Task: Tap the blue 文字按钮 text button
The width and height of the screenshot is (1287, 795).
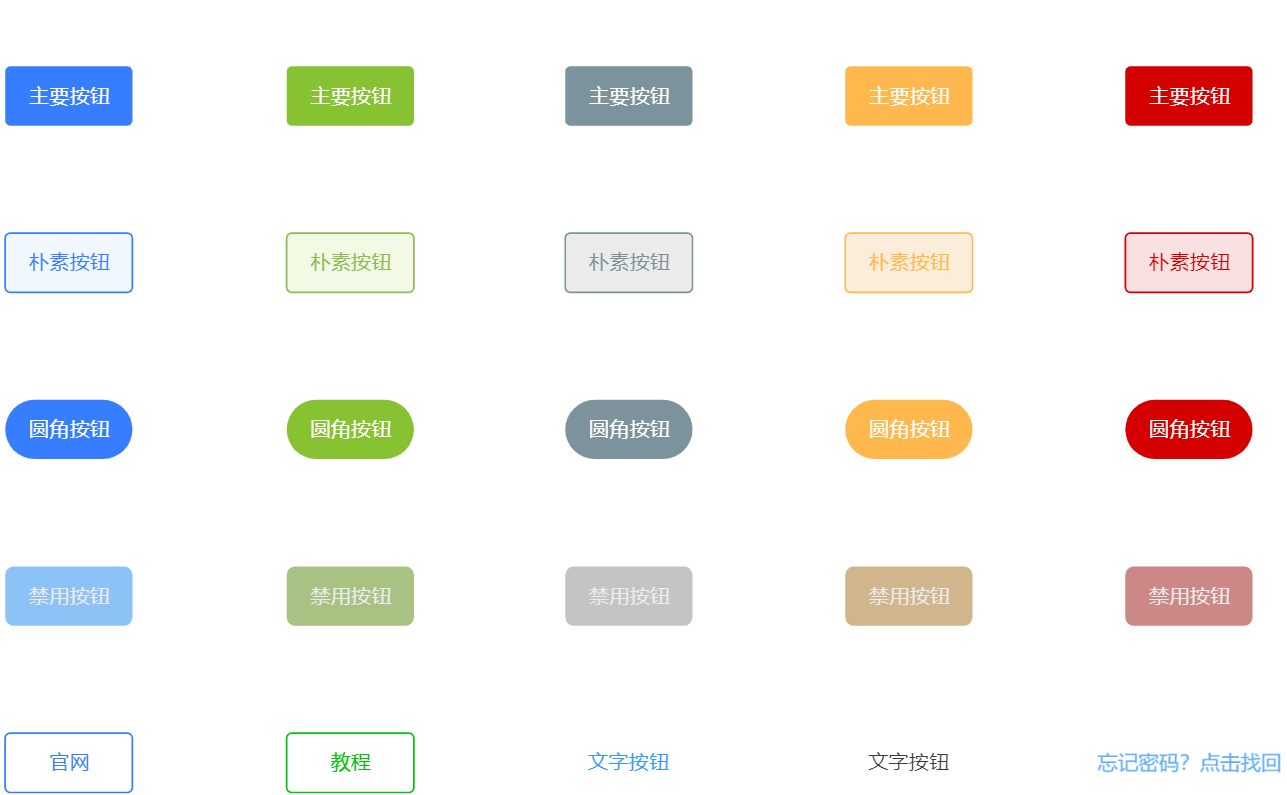Action: pyautogui.click(x=628, y=762)
